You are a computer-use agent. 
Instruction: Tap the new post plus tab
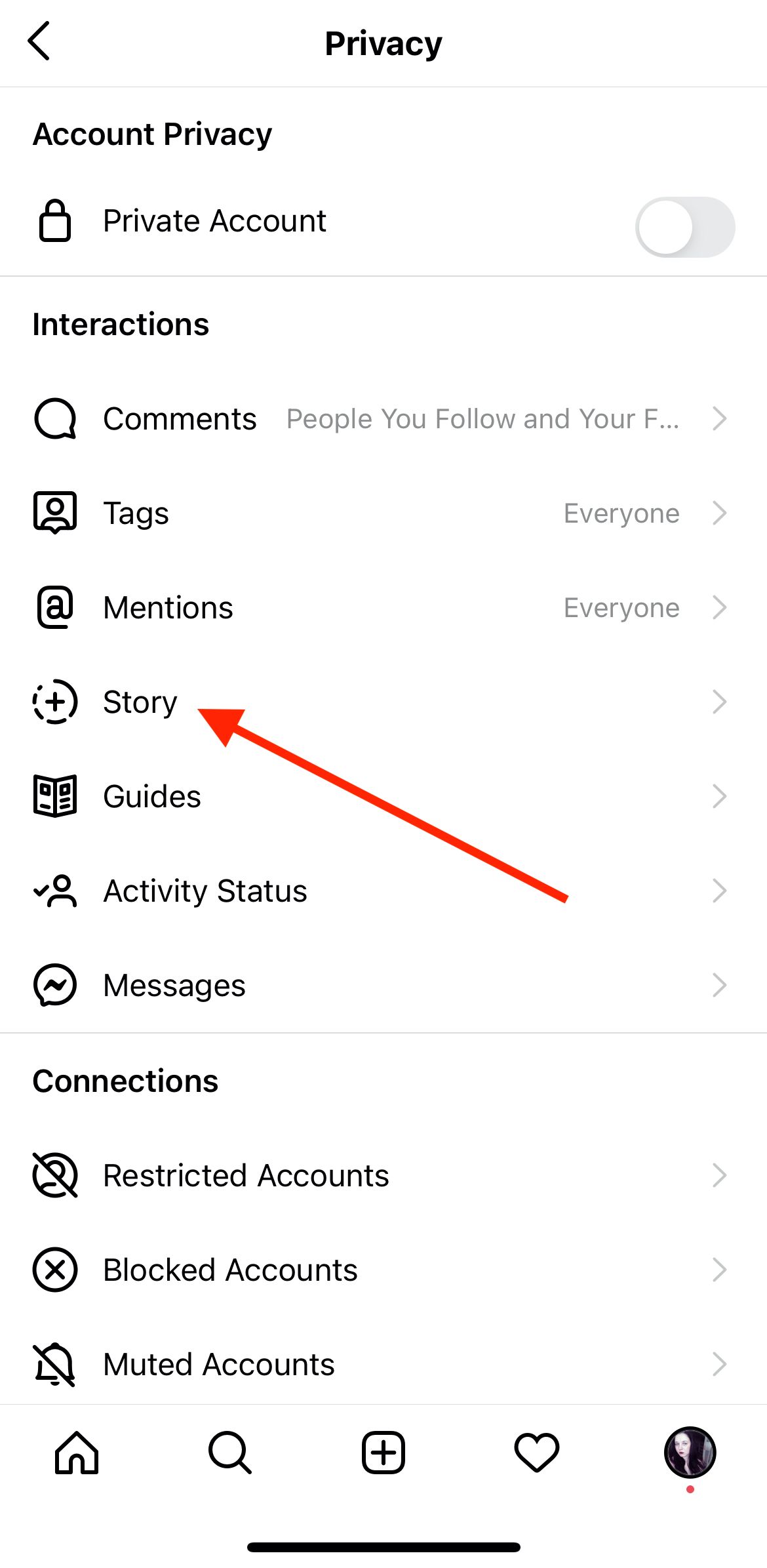click(x=383, y=1452)
